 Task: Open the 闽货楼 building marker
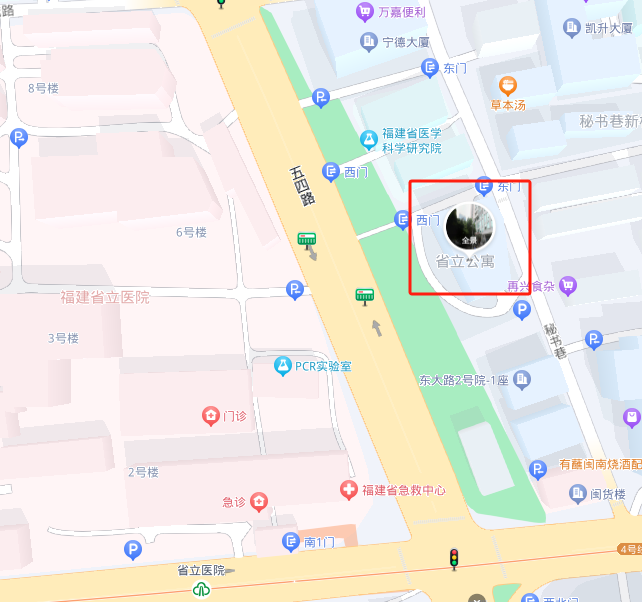point(577,493)
